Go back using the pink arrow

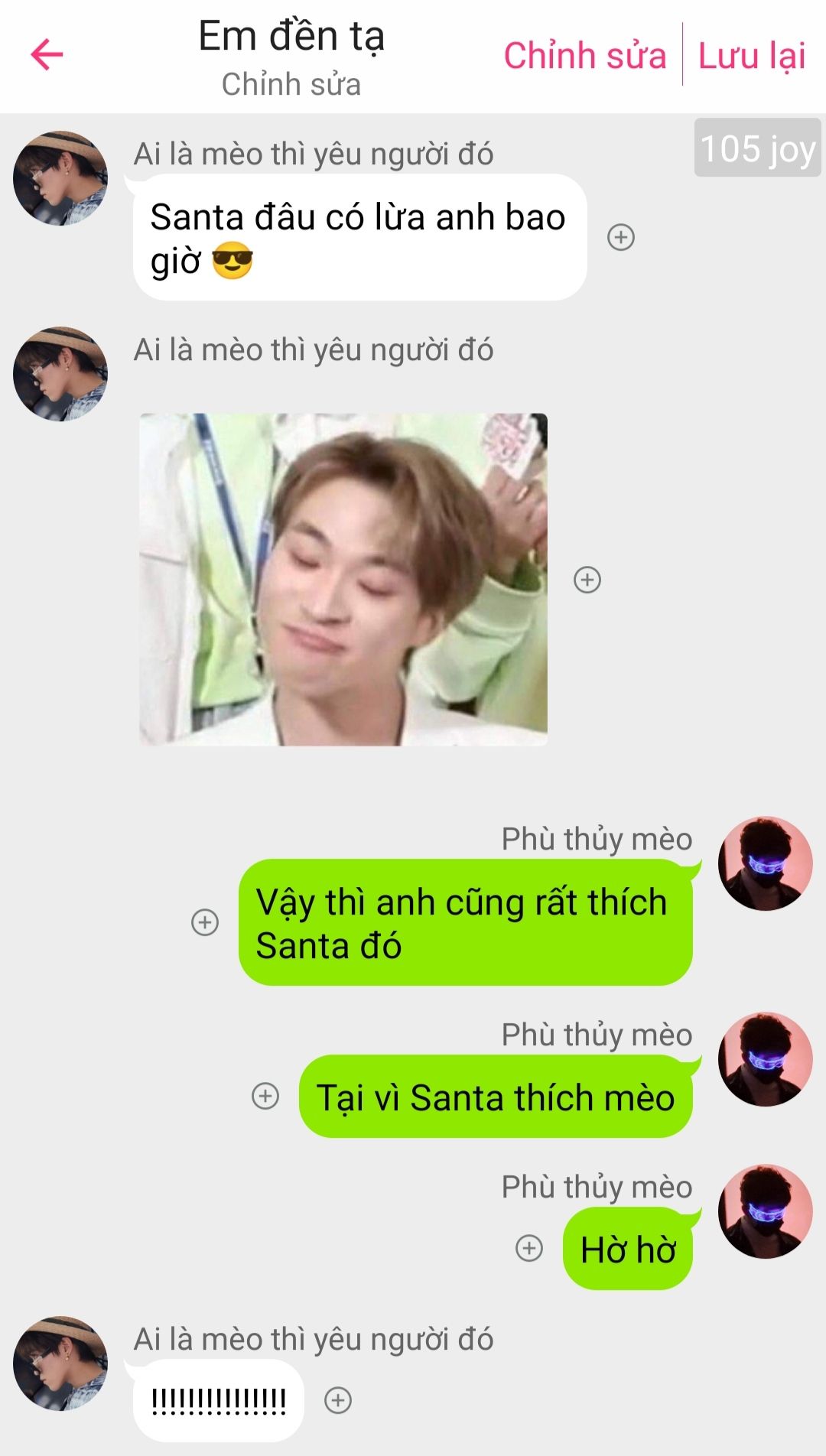tap(47, 55)
